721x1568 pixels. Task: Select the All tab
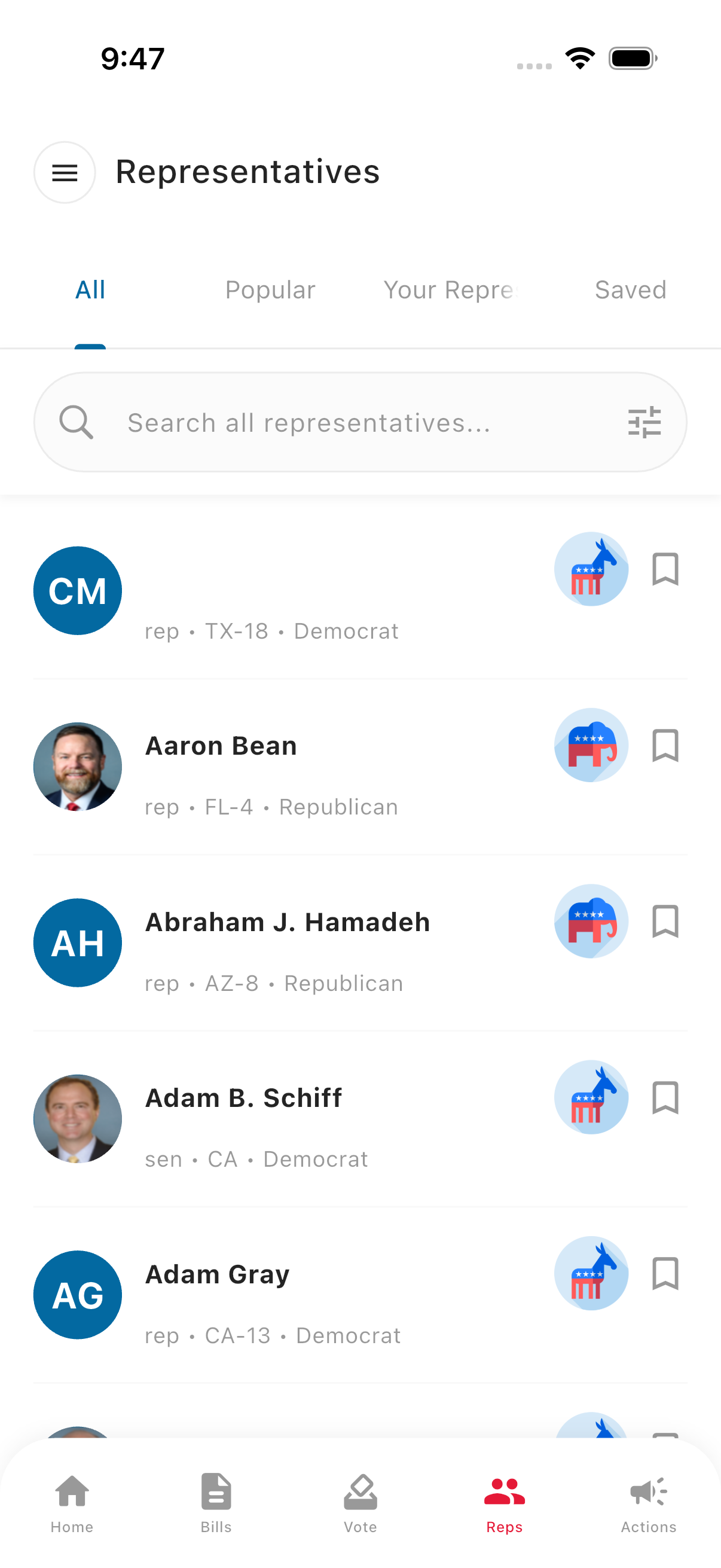pyautogui.click(x=90, y=291)
